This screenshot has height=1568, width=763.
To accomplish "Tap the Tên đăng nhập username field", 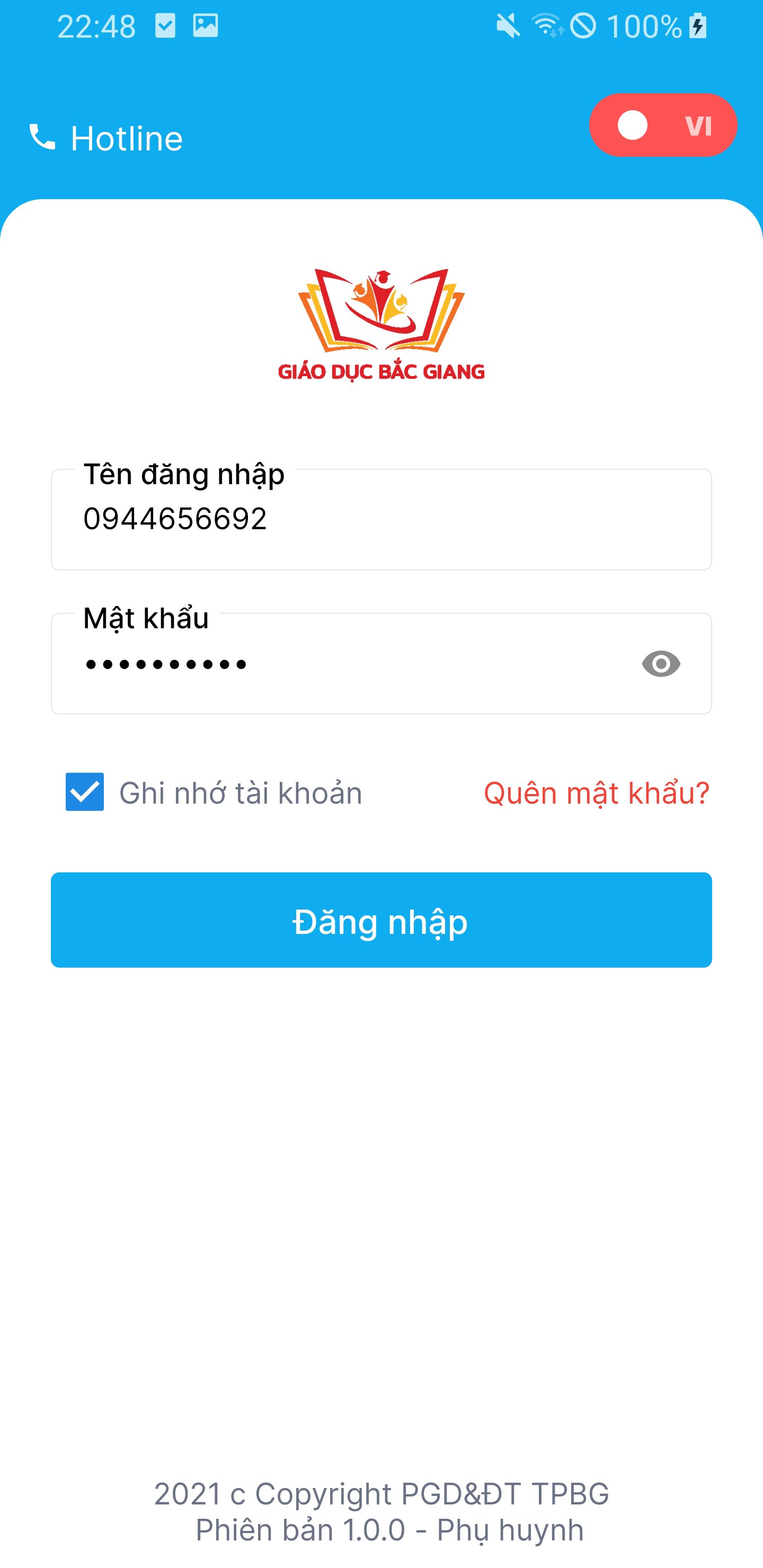I will (381, 519).
